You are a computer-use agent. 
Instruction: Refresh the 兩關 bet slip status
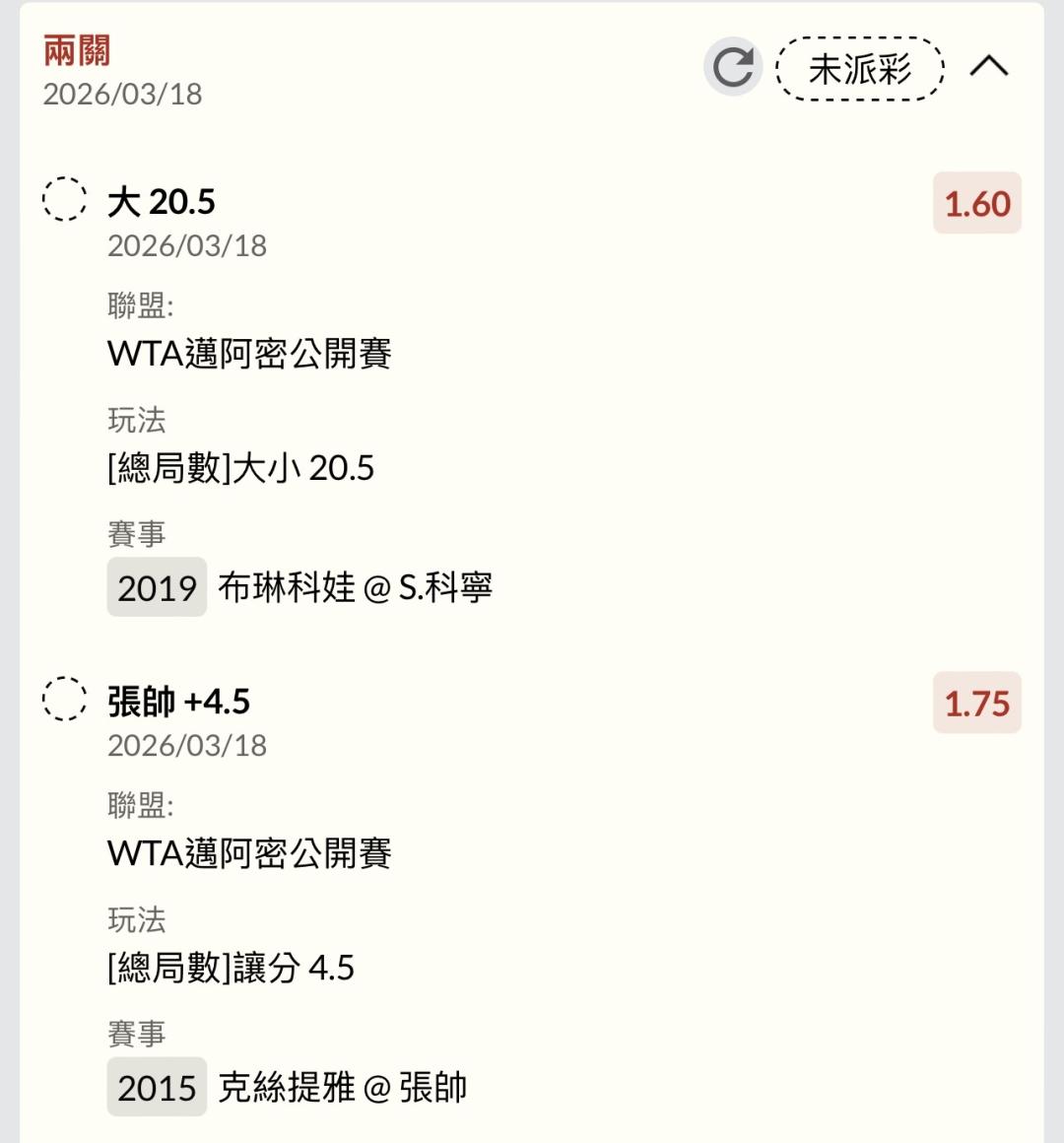point(732,67)
